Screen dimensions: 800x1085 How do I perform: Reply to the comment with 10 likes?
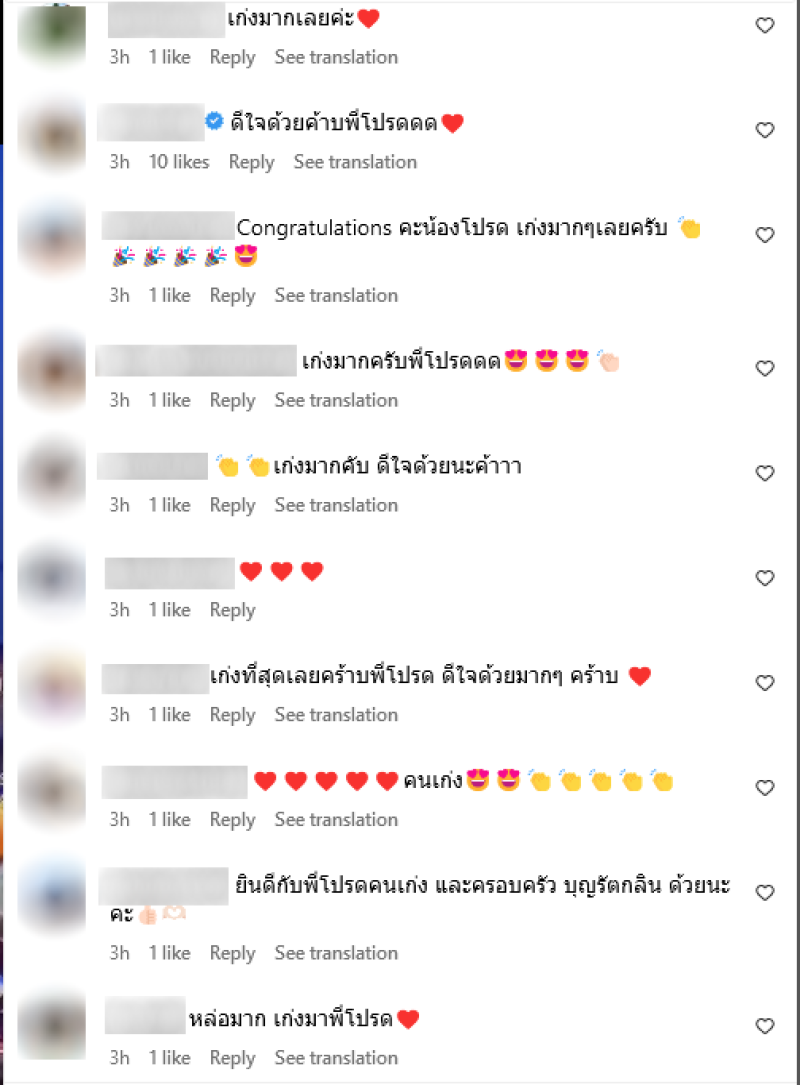[251, 162]
